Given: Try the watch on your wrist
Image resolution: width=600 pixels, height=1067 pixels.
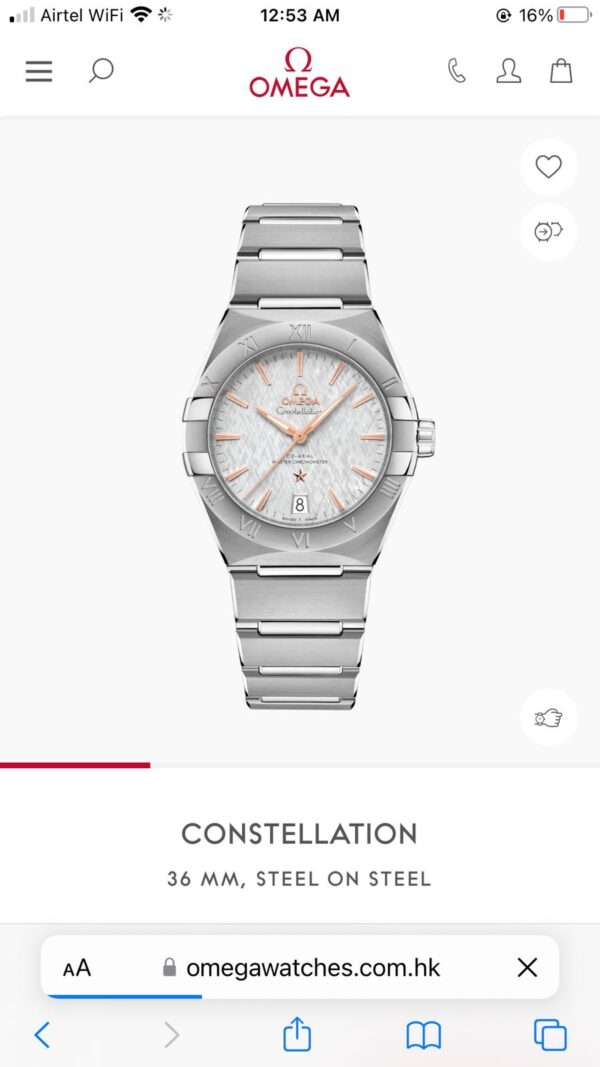Looking at the screenshot, I should (548, 717).
